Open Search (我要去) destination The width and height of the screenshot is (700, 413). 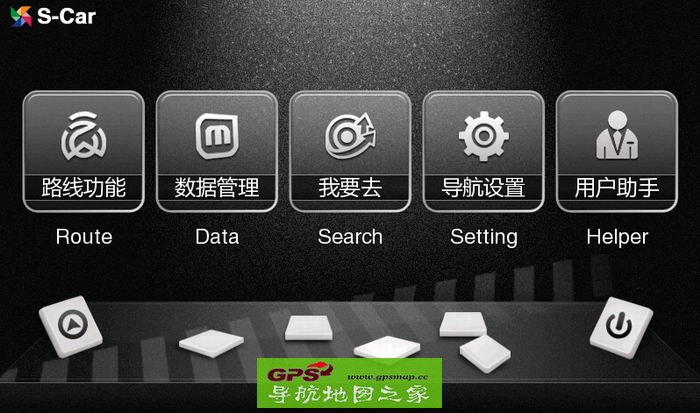click(x=350, y=151)
